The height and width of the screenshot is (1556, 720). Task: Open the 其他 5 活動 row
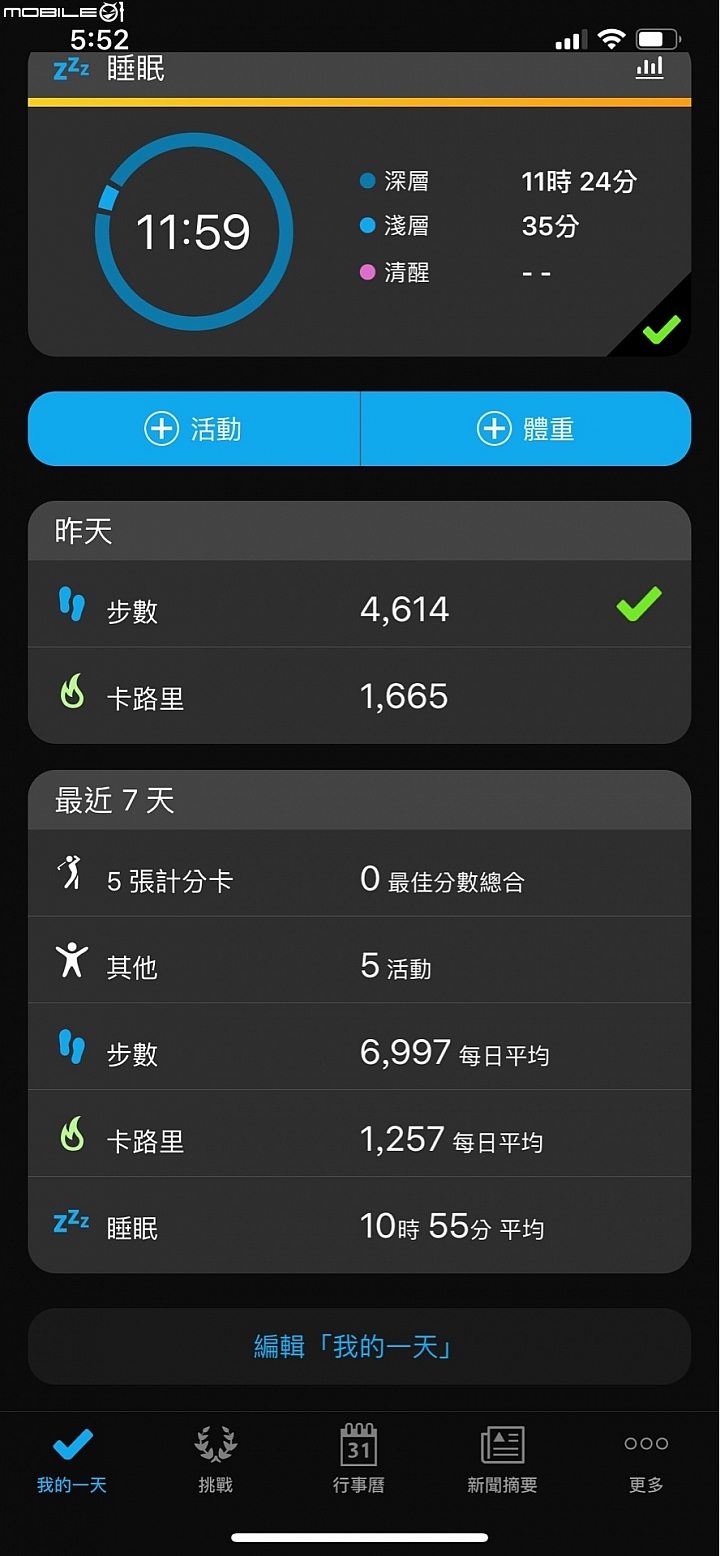[358, 965]
